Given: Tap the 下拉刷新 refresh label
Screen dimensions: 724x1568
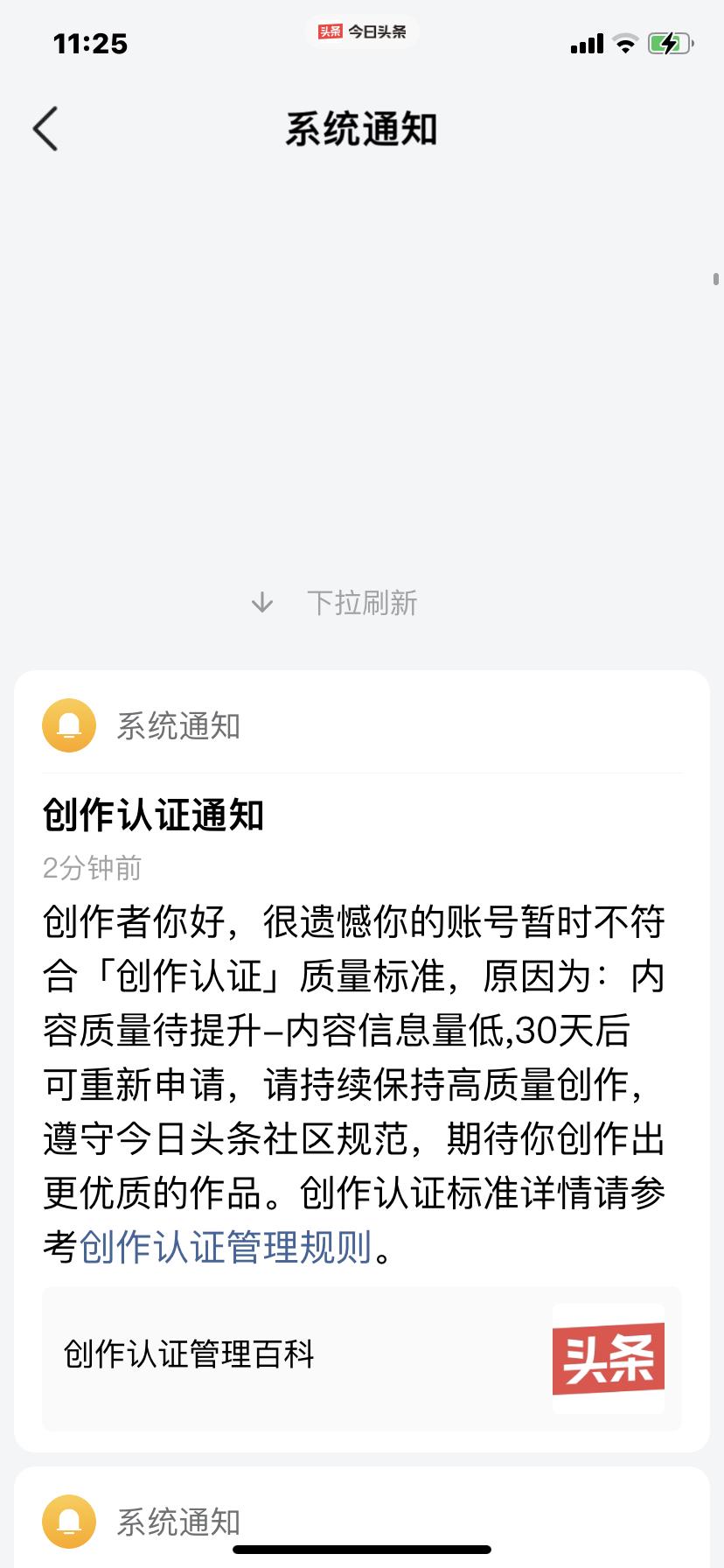Looking at the screenshot, I should (365, 603).
